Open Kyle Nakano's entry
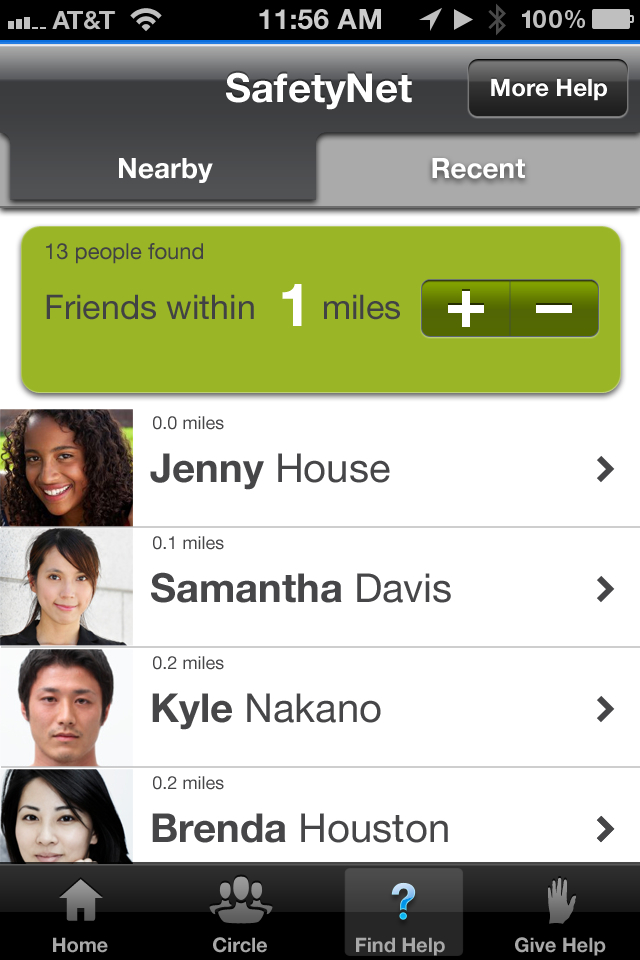This screenshot has width=640, height=960. (x=320, y=707)
